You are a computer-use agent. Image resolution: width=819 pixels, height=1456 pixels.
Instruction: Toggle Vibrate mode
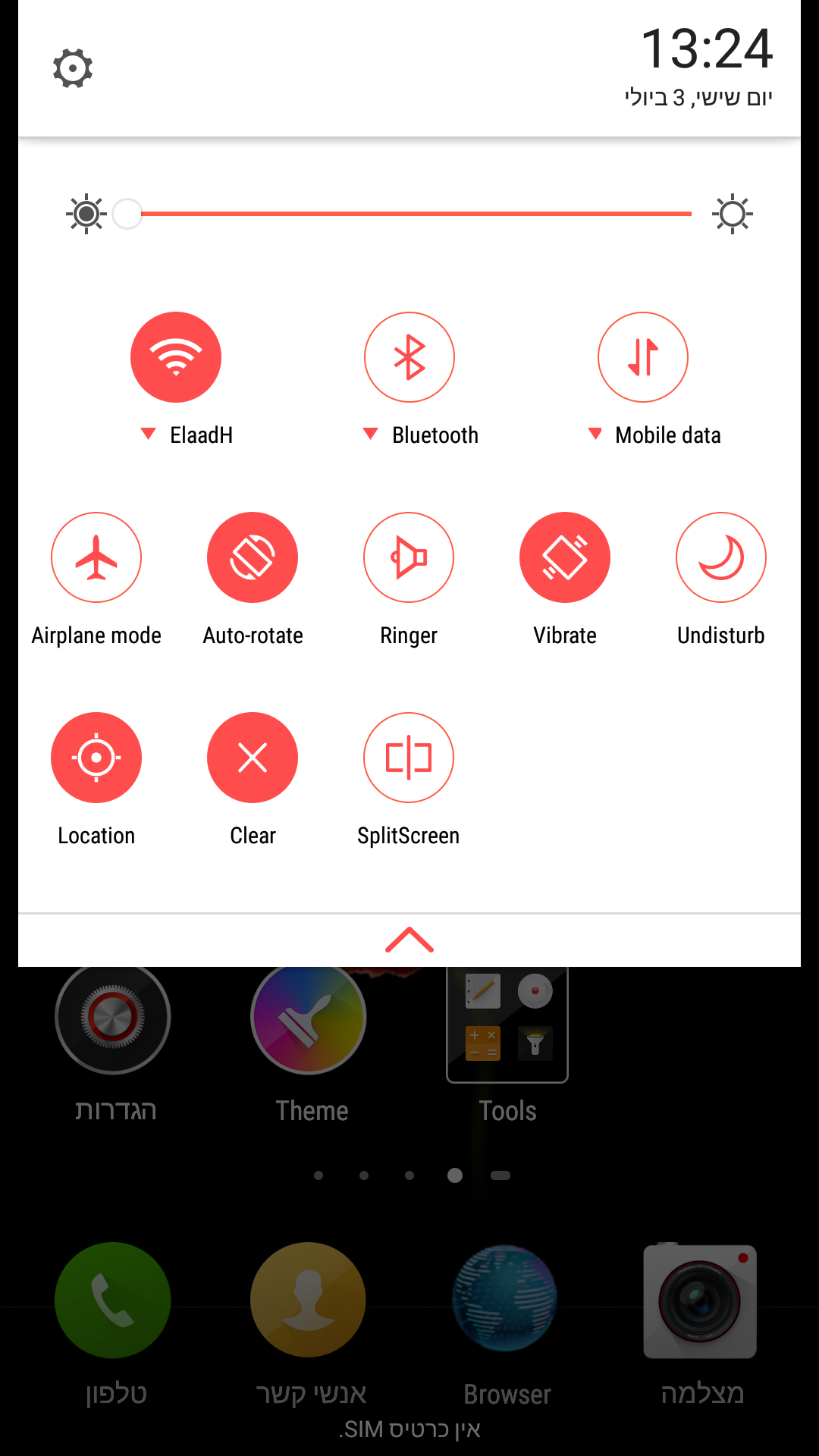pos(565,557)
